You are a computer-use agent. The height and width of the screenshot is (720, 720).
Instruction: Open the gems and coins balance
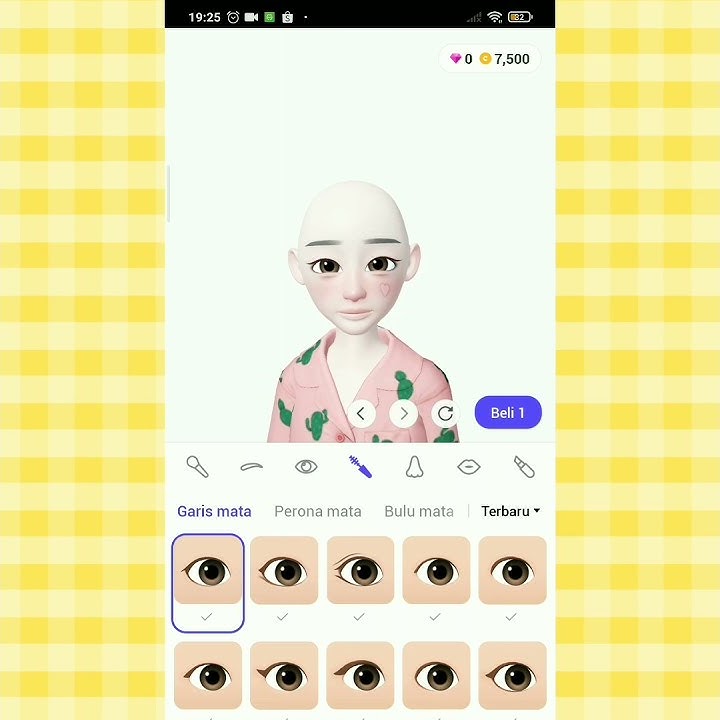click(490, 59)
